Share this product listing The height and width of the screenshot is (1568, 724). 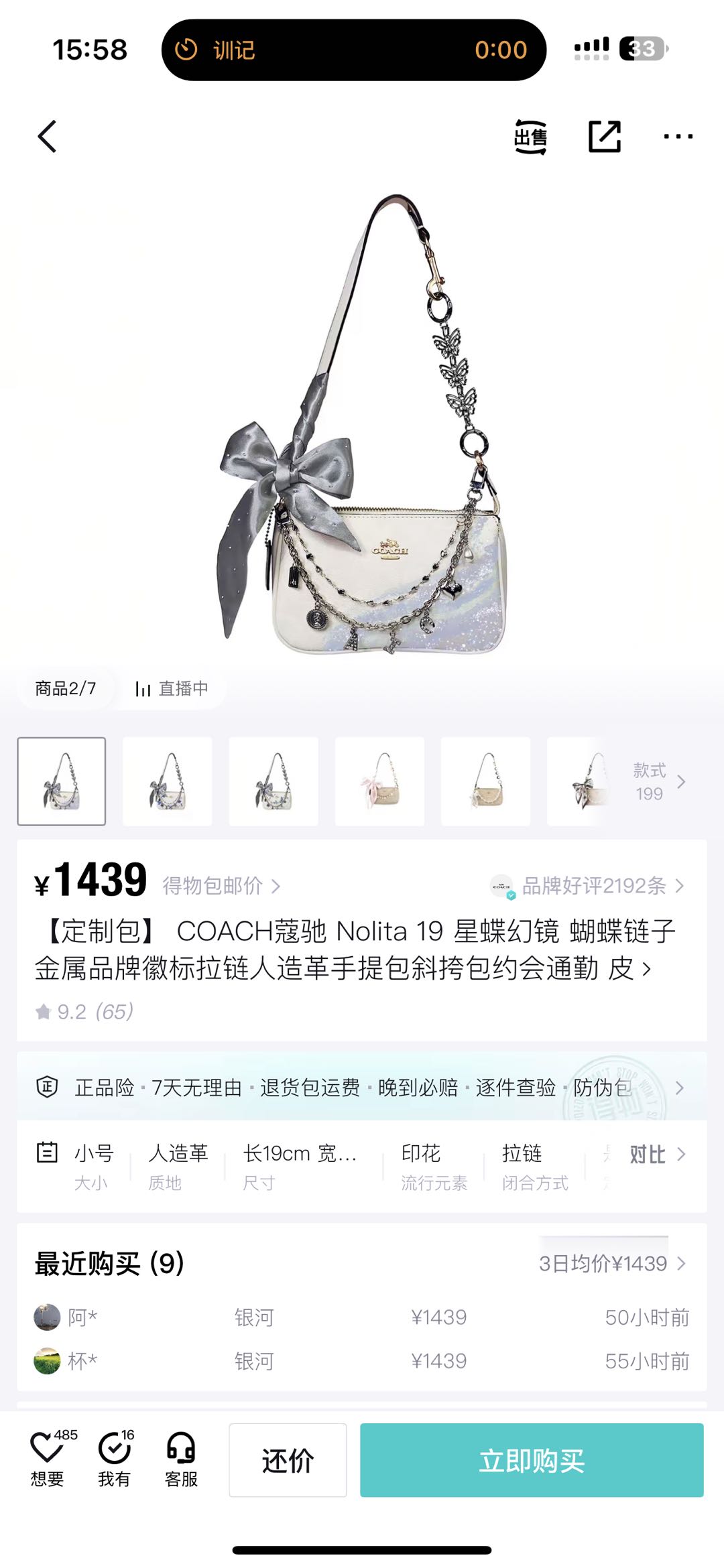[x=604, y=137]
